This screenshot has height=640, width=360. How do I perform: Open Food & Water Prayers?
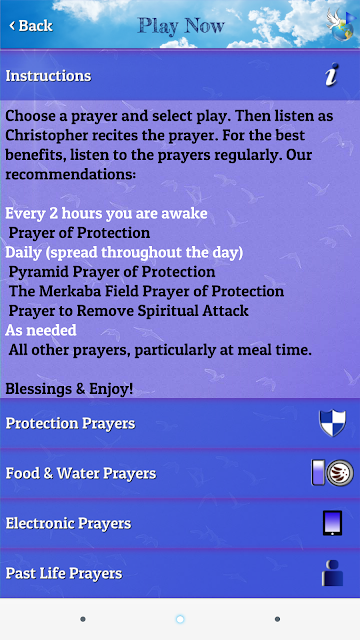tap(180, 473)
